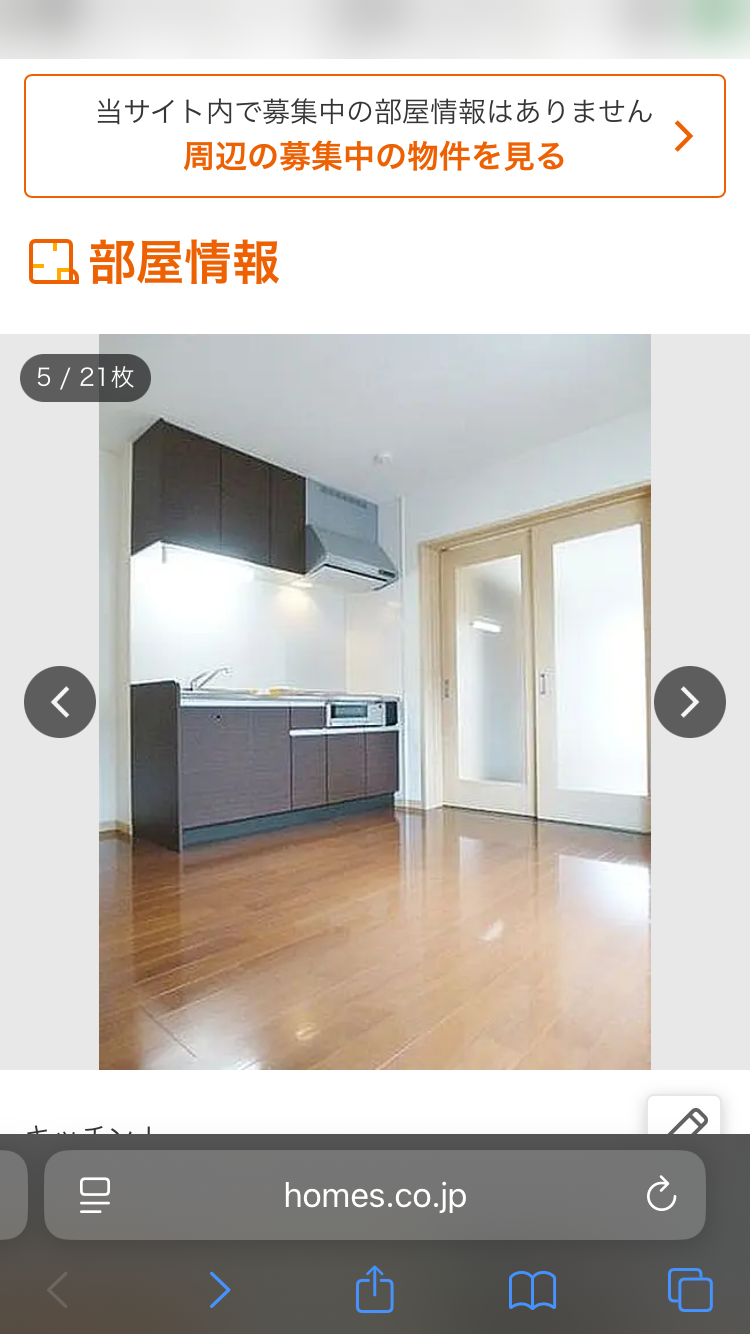Open the page settings icon in address bar
Screen dimensions: 750x1334
(95, 1195)
